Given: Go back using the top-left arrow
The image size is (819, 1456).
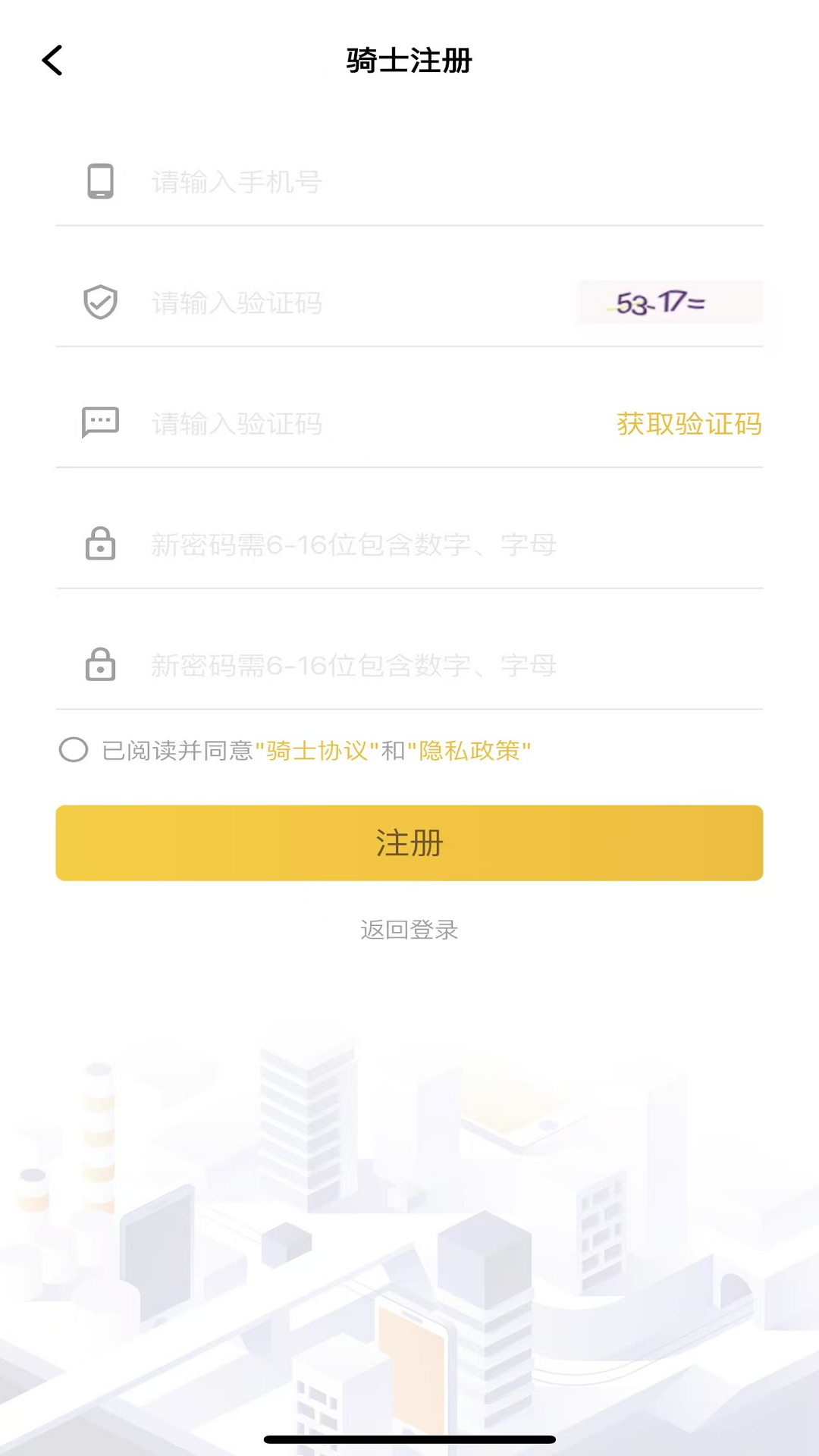Looking at the screenshot, I should (x=52, y=61).
